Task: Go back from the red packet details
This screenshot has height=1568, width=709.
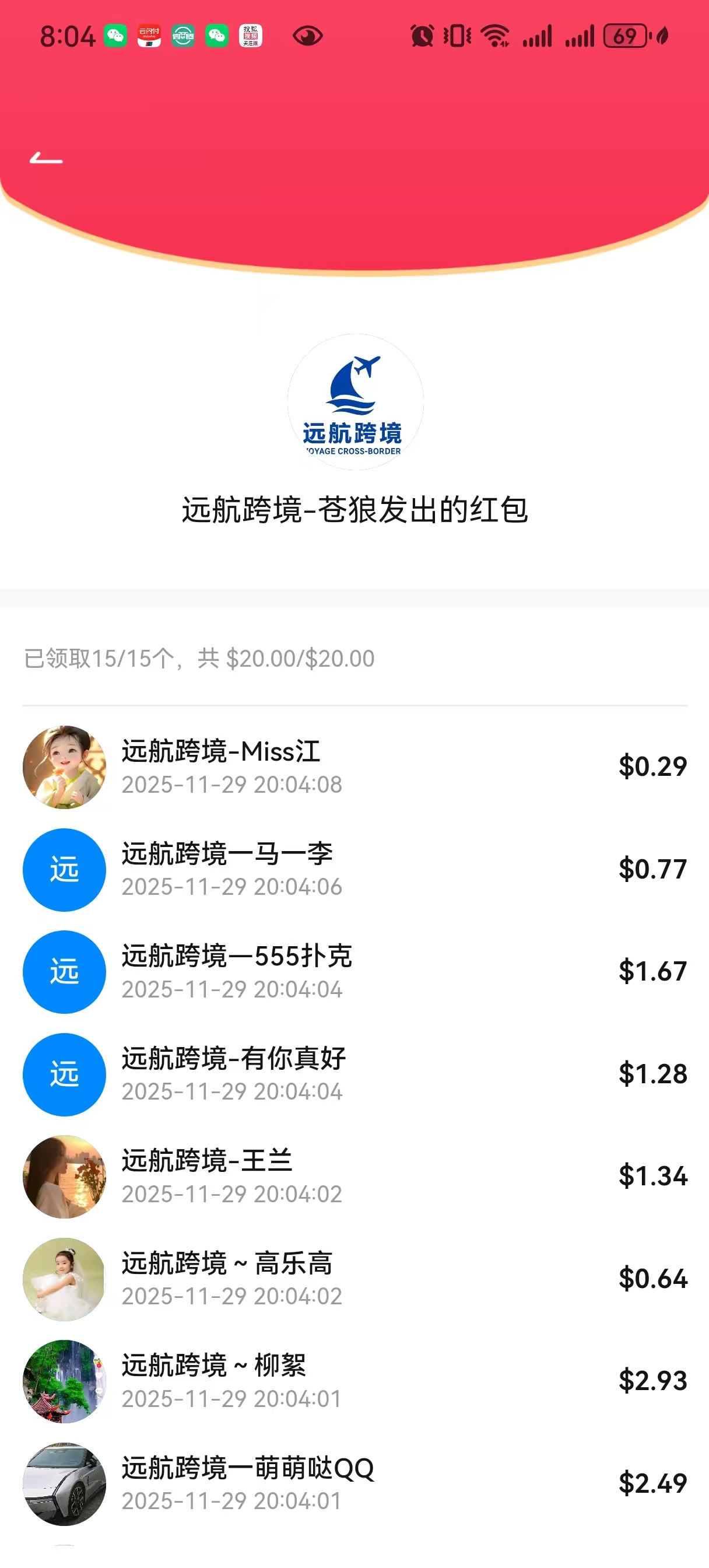Action: [x=46, y=159]
